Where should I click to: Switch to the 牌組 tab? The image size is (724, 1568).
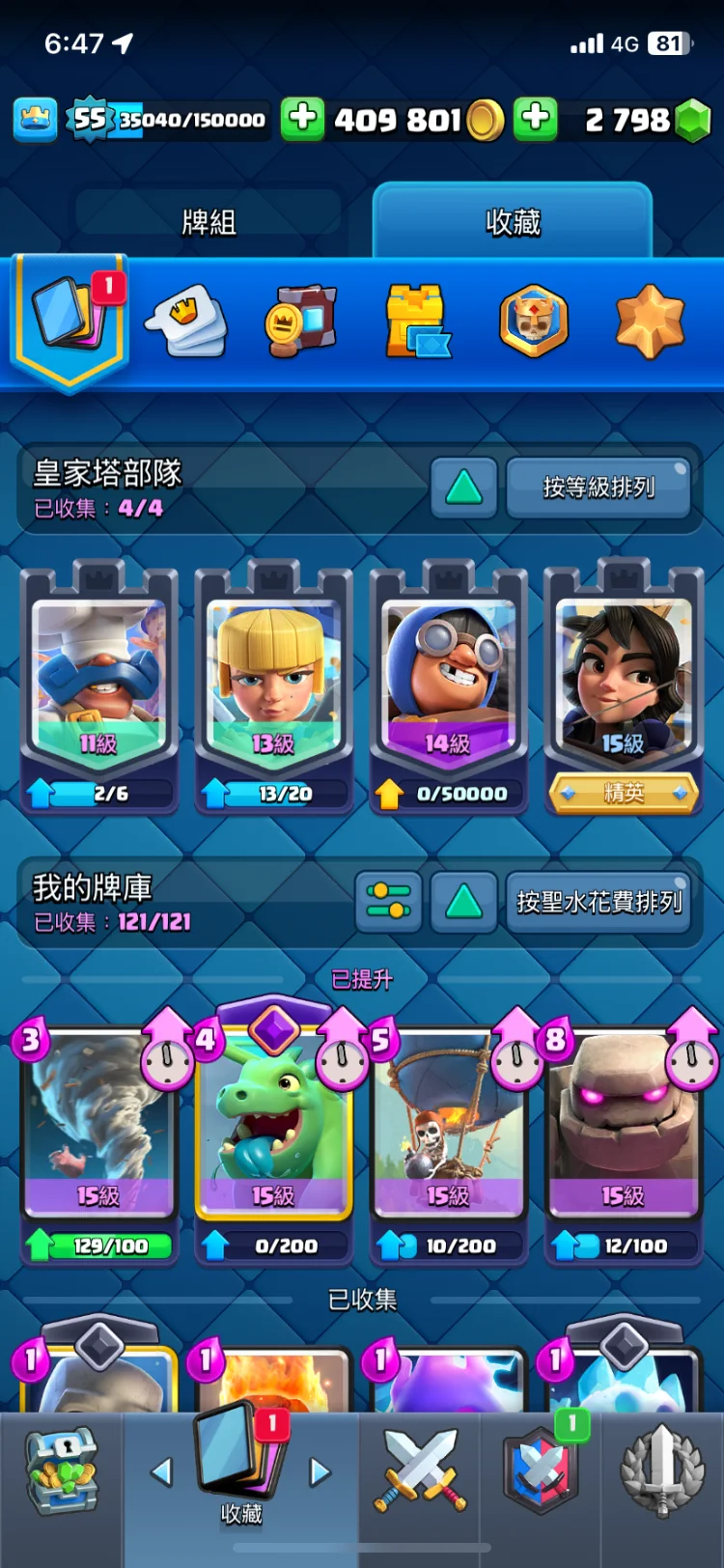(x=209, y=222)
